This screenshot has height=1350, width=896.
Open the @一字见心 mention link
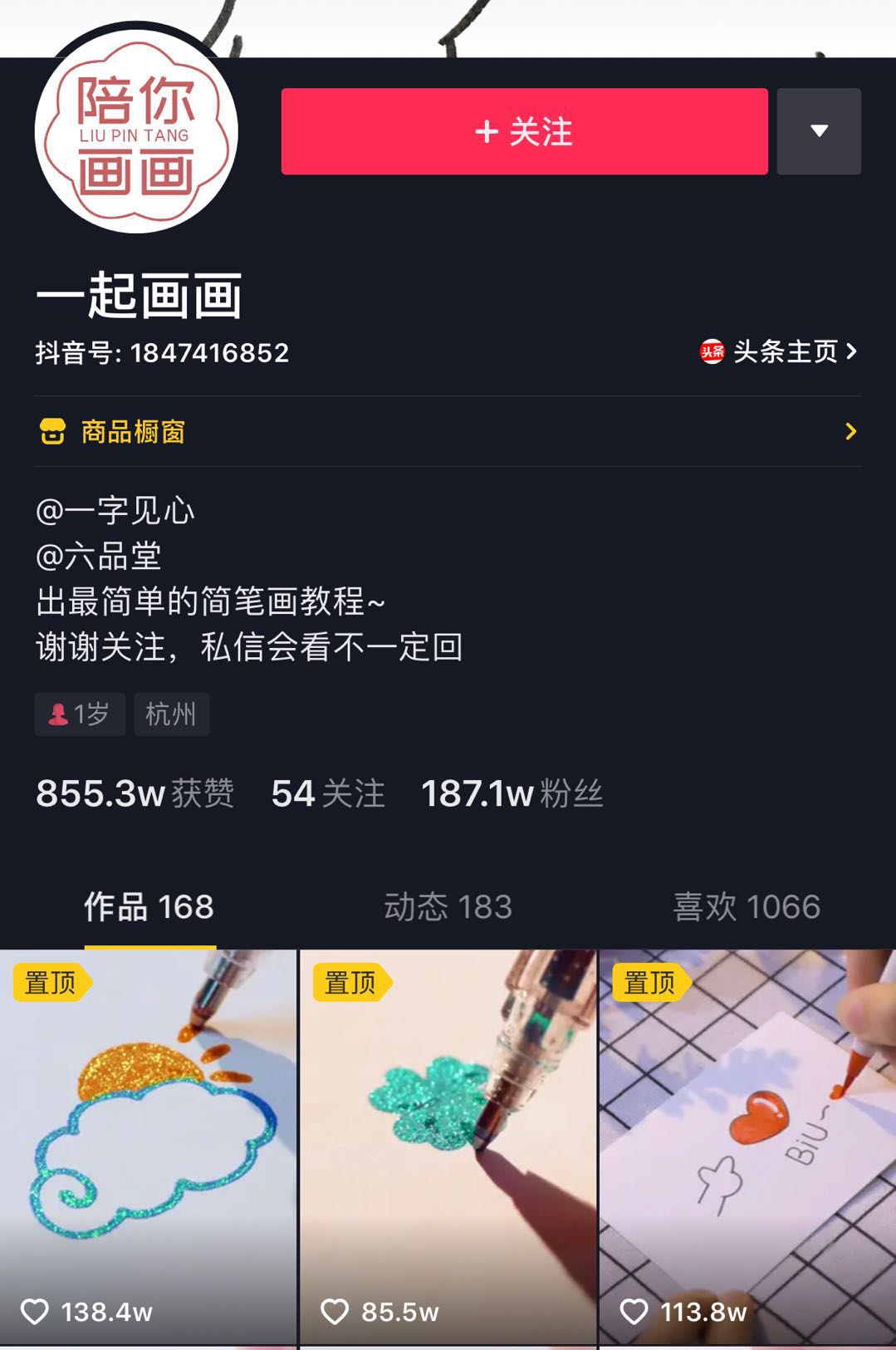[116, 513]
